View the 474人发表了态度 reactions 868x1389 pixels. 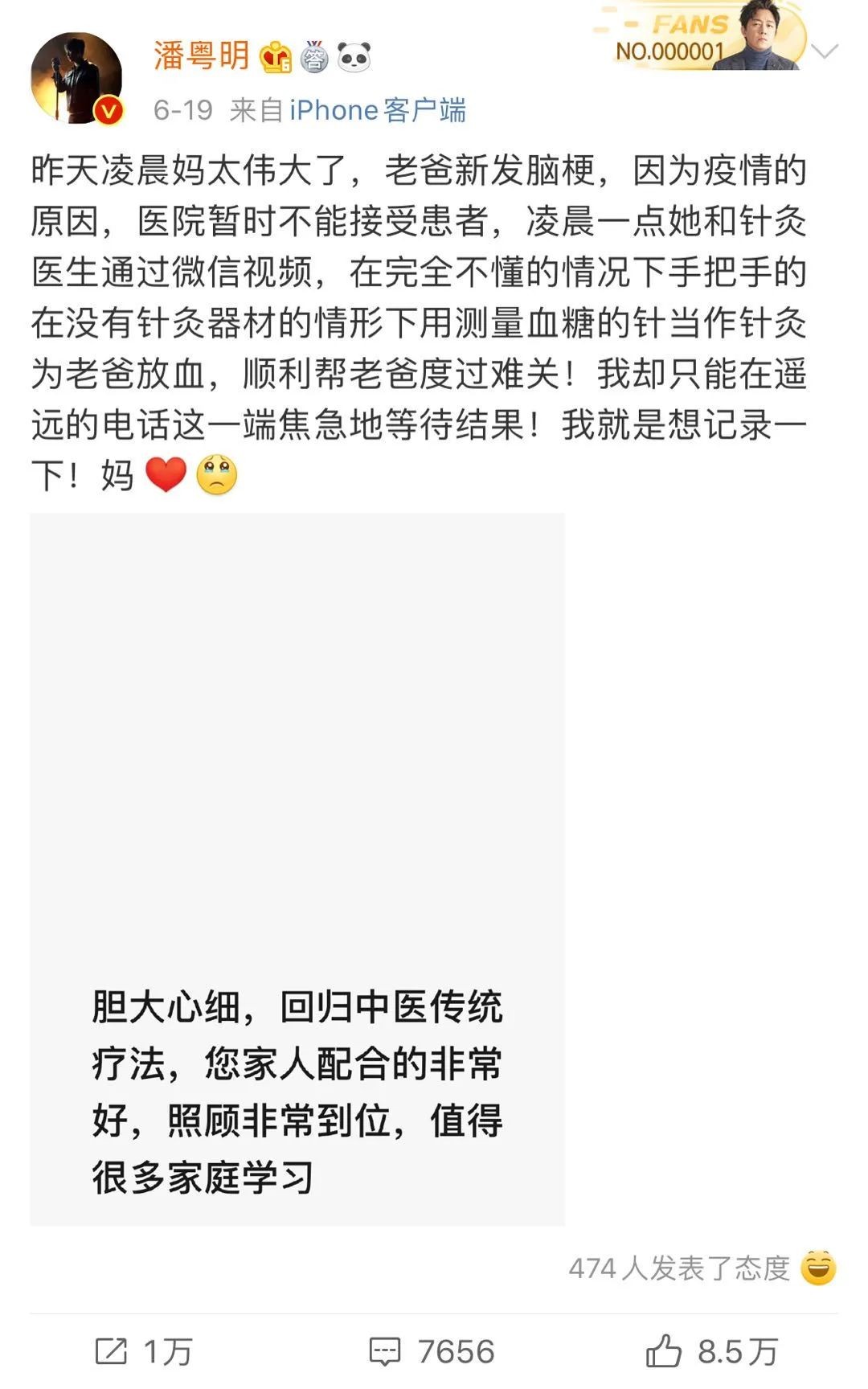pos(701,1268)
